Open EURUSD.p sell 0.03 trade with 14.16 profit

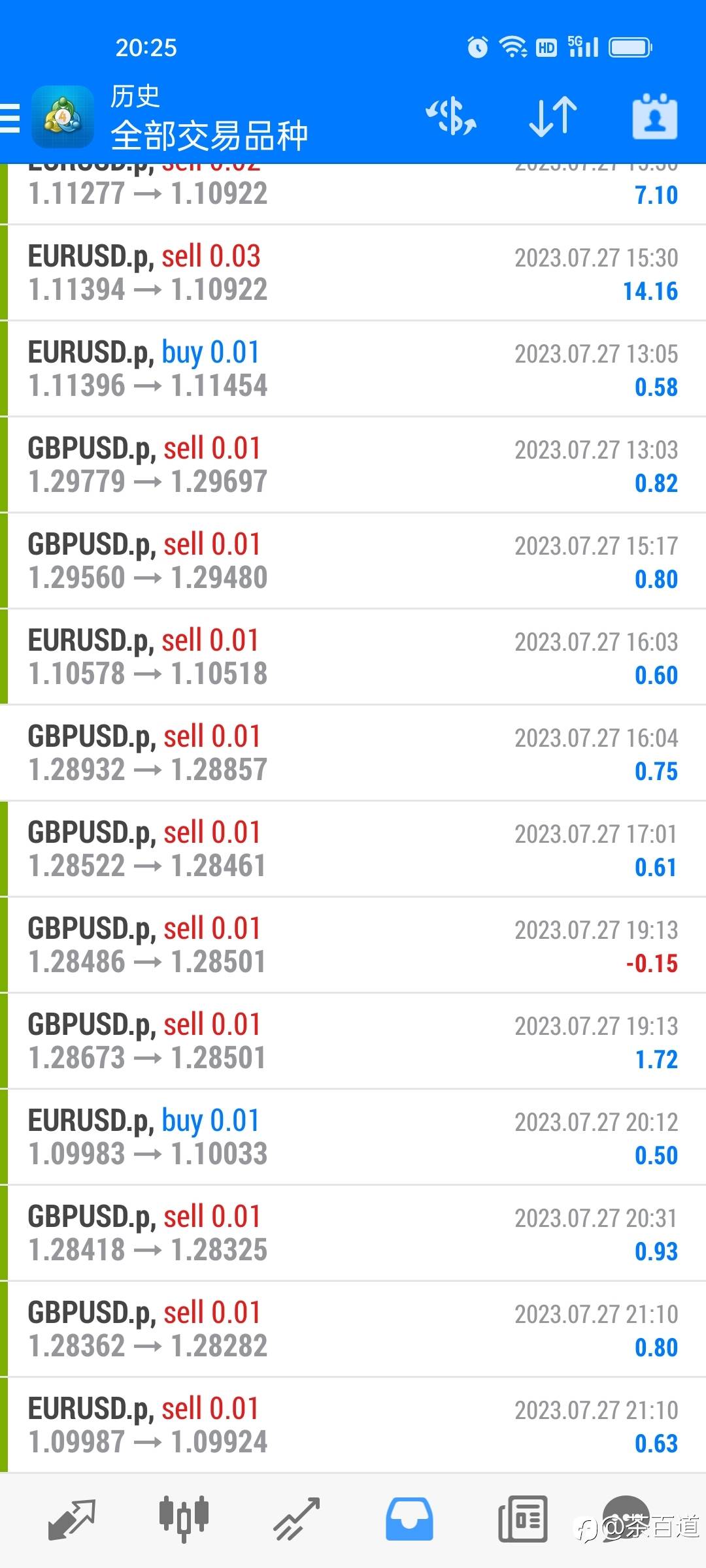[x=353, y=273]
